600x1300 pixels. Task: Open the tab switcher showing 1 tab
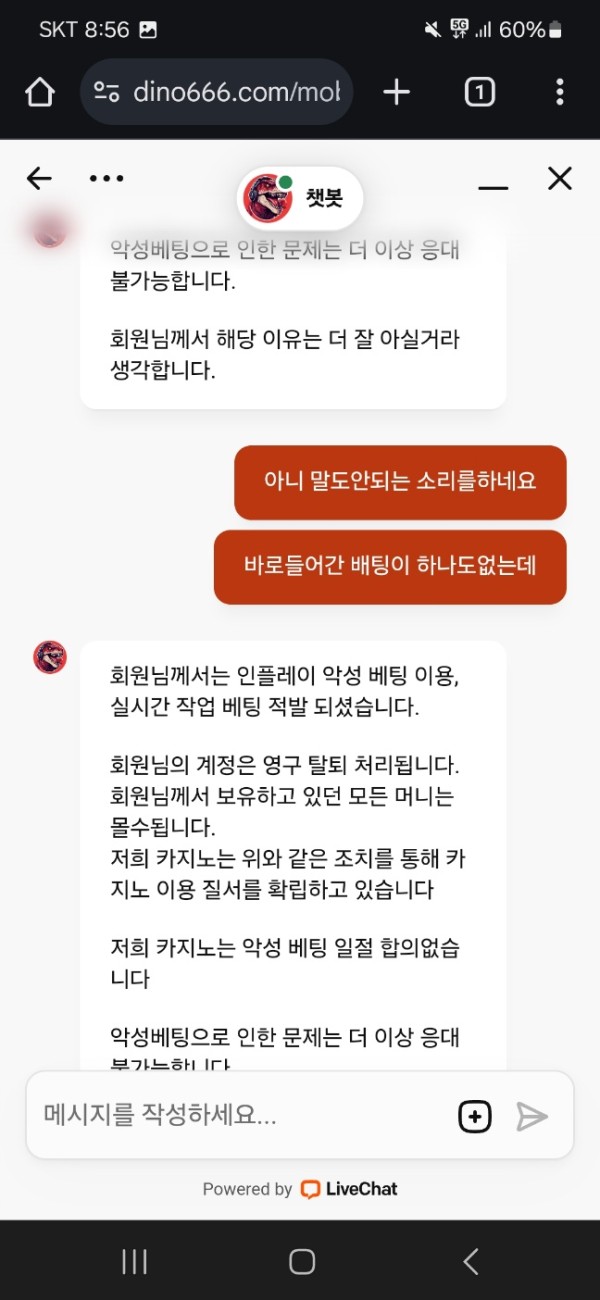479,93
